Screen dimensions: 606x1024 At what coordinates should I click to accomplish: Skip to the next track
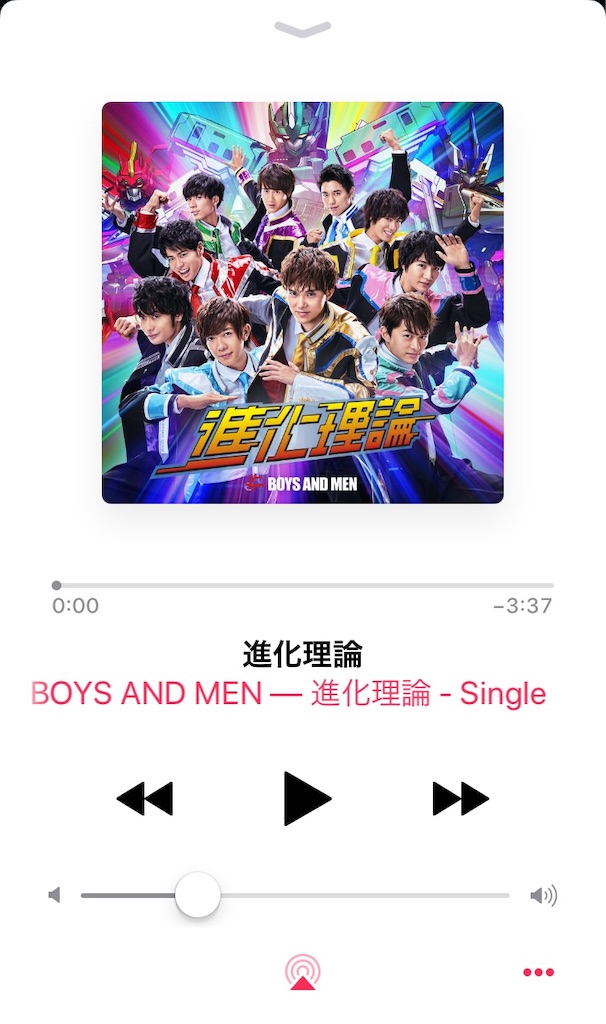pyautogui.click(x=460, y=798)
